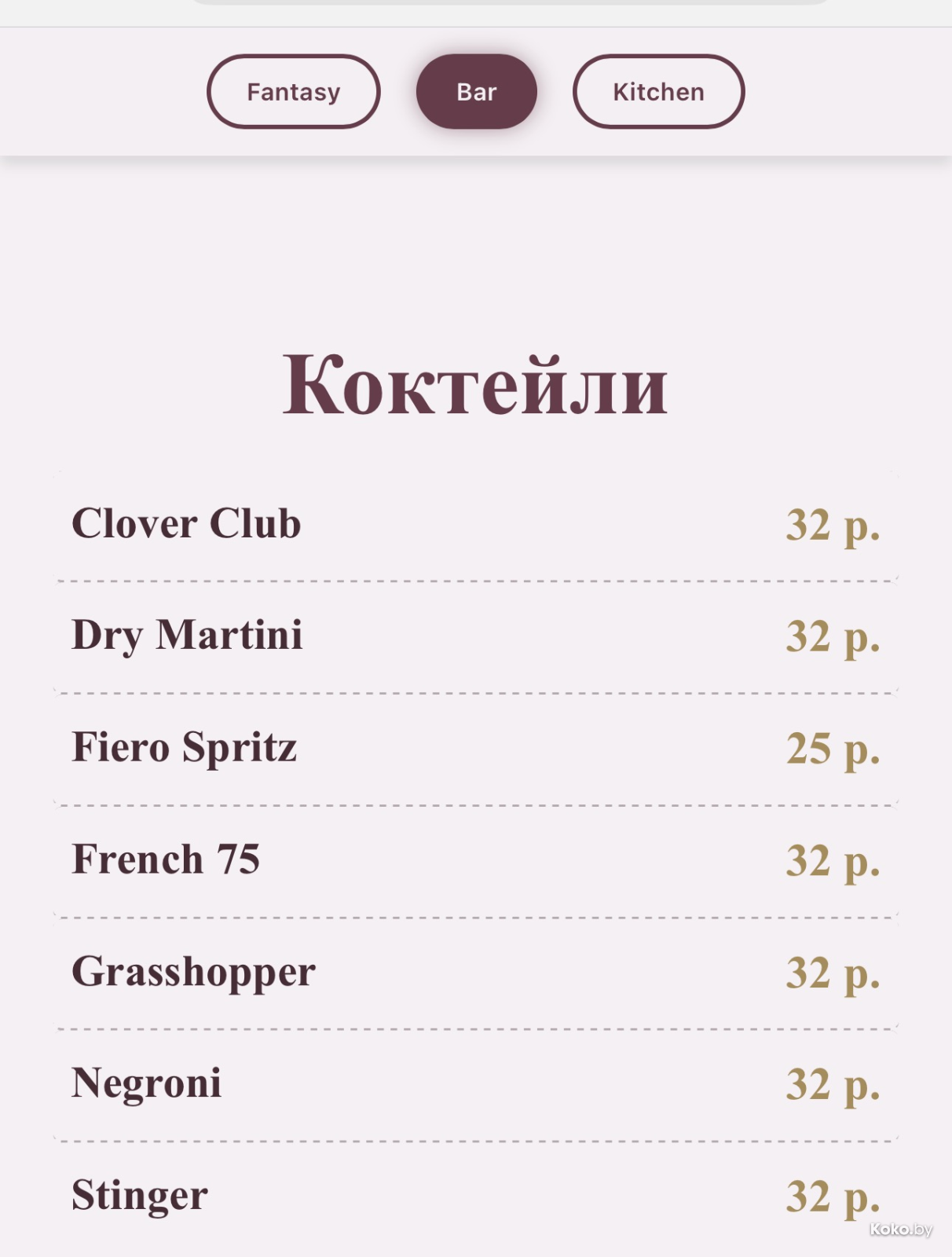Open the Kitchen menu tab
Viewport: 952px width, 1257px height.
point(658,92)
